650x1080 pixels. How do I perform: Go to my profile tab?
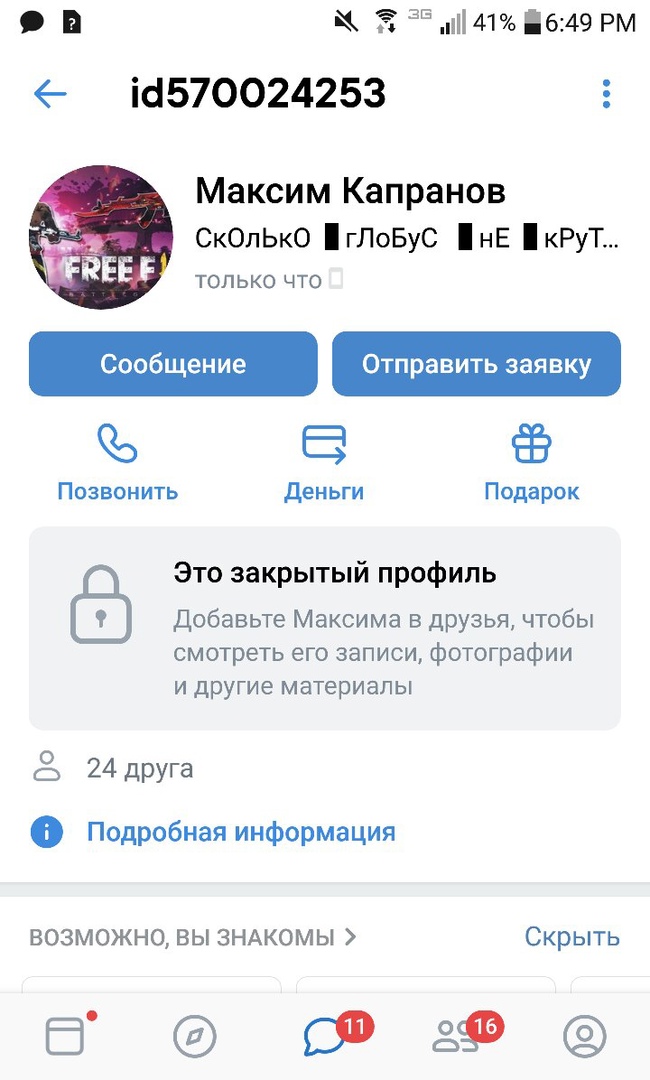[584, 1036]
